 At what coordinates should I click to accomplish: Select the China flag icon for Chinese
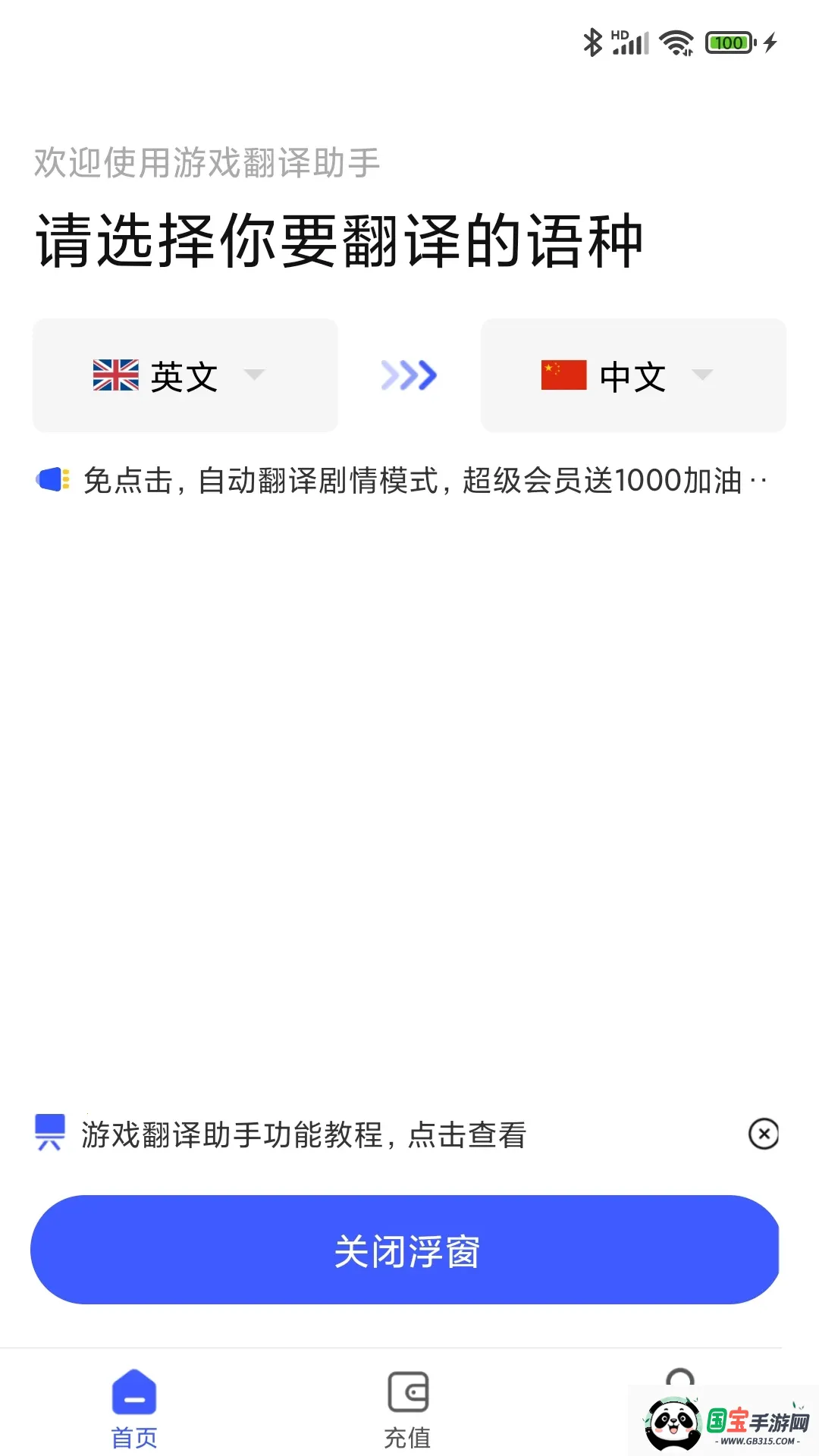(563, 374)
